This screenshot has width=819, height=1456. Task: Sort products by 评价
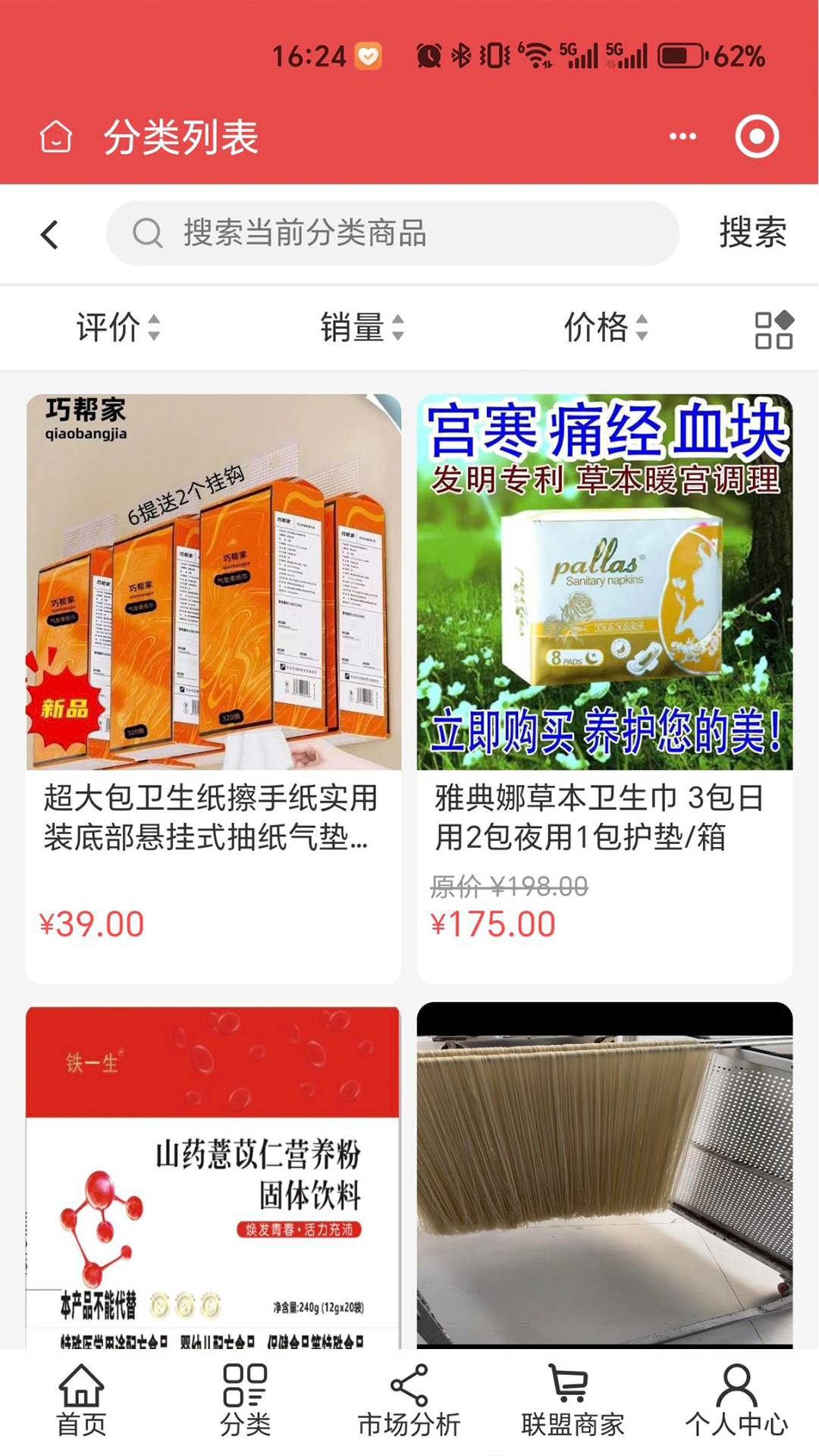click(x=118, y=328)
